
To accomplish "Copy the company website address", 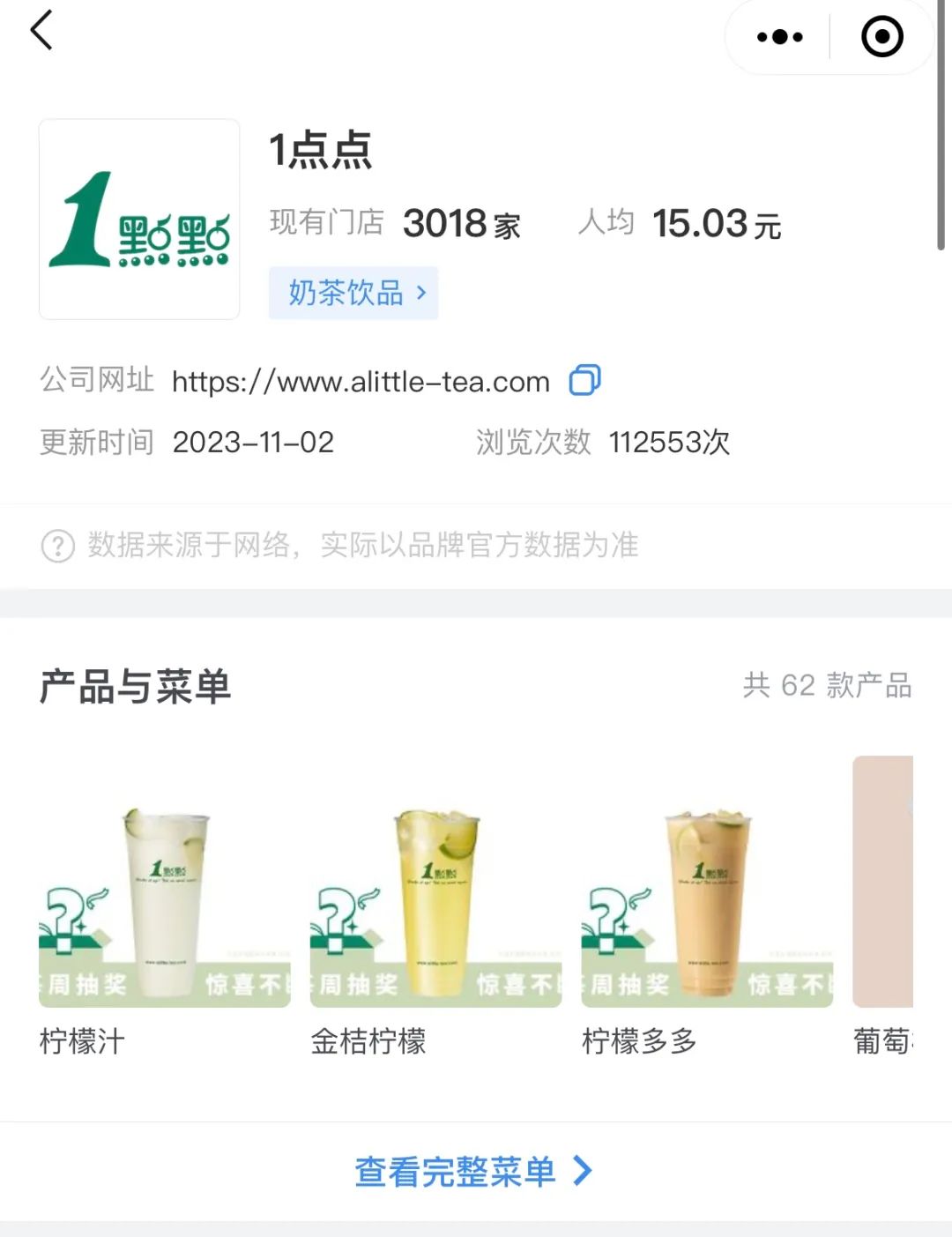I will coord(584,380).
